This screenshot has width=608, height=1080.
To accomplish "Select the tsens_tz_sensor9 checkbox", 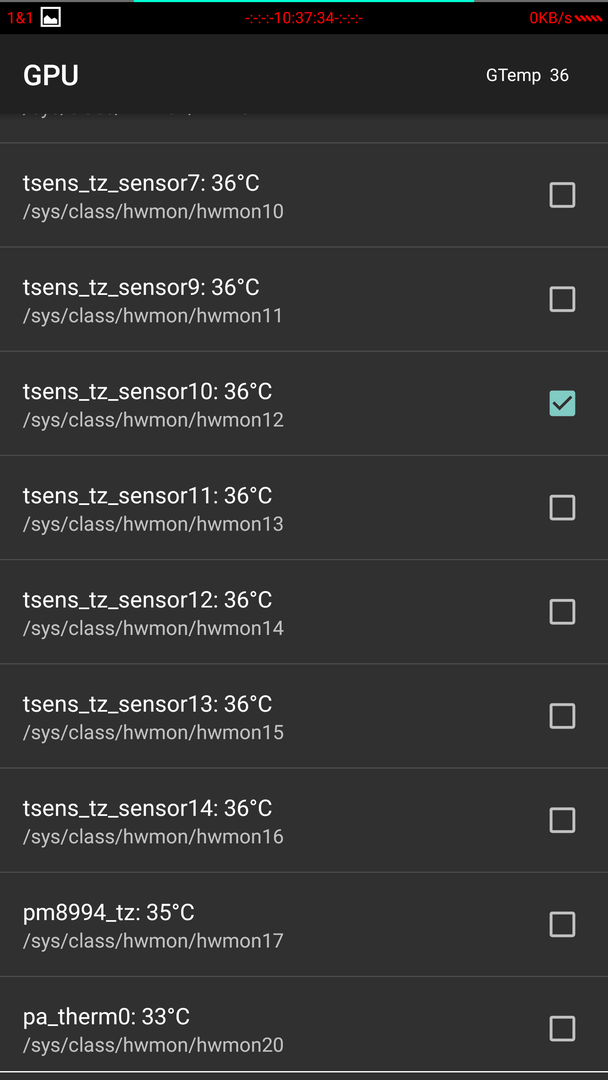I will click(x=562, y=299).
